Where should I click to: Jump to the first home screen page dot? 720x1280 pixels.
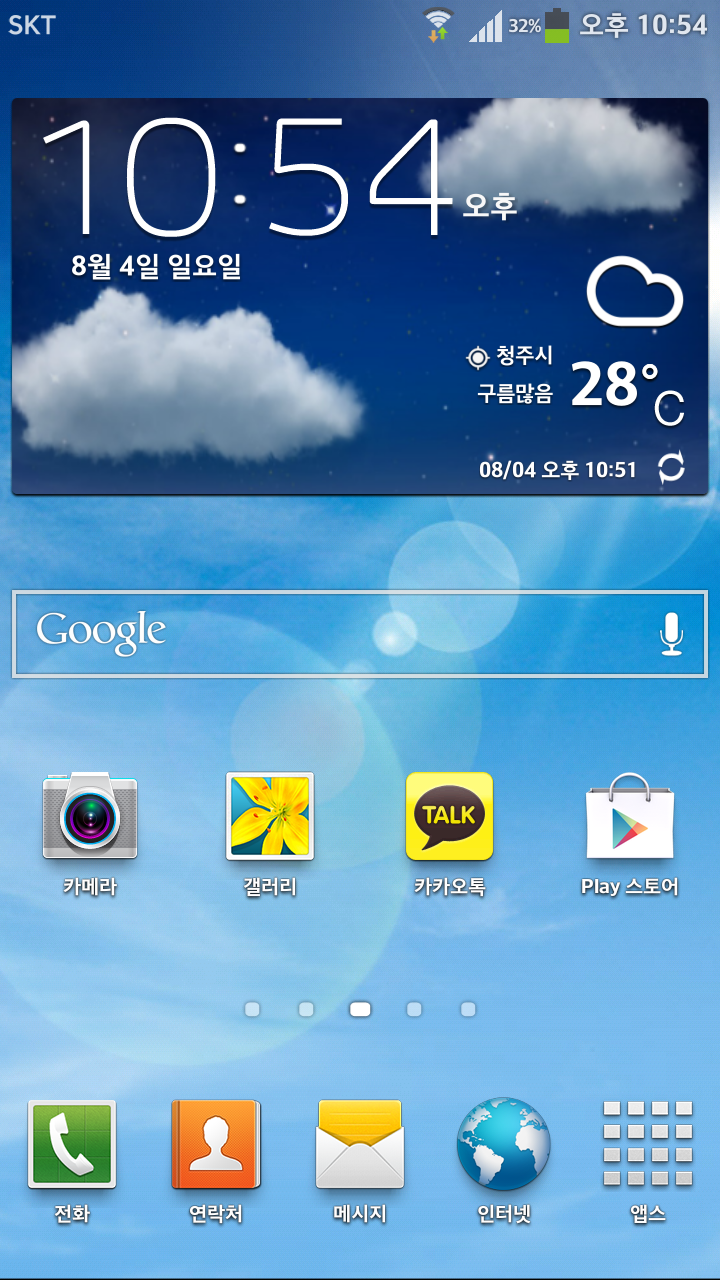pos(252,1010)
